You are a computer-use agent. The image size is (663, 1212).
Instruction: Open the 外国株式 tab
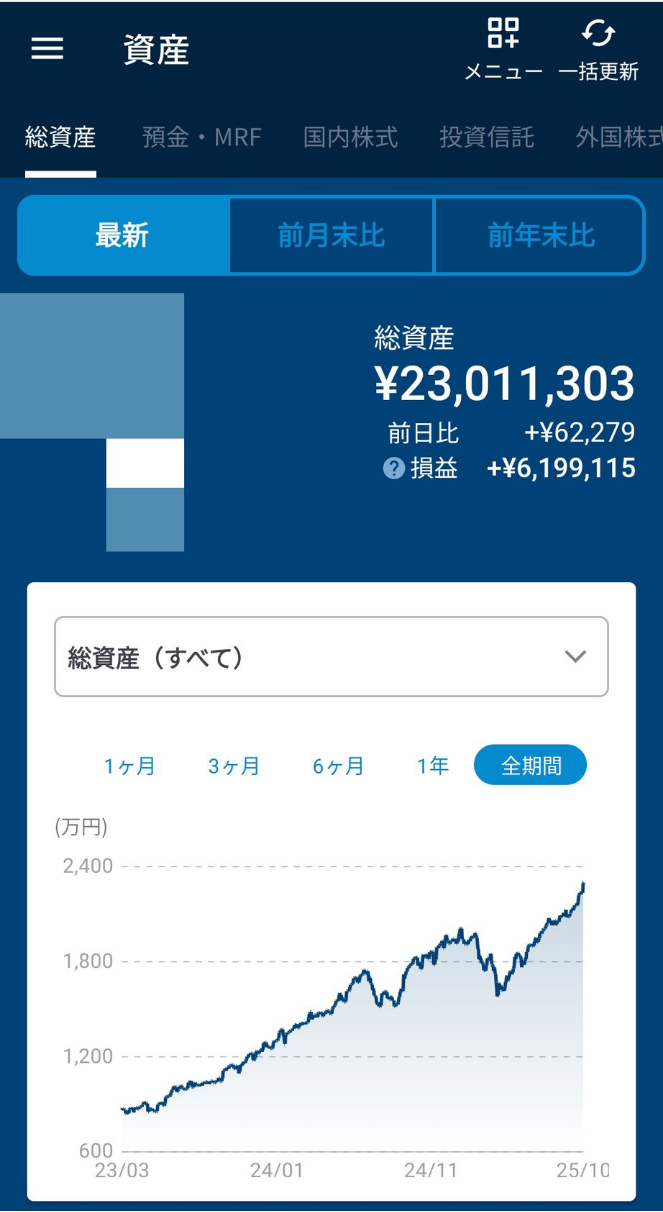pos(620,138)
